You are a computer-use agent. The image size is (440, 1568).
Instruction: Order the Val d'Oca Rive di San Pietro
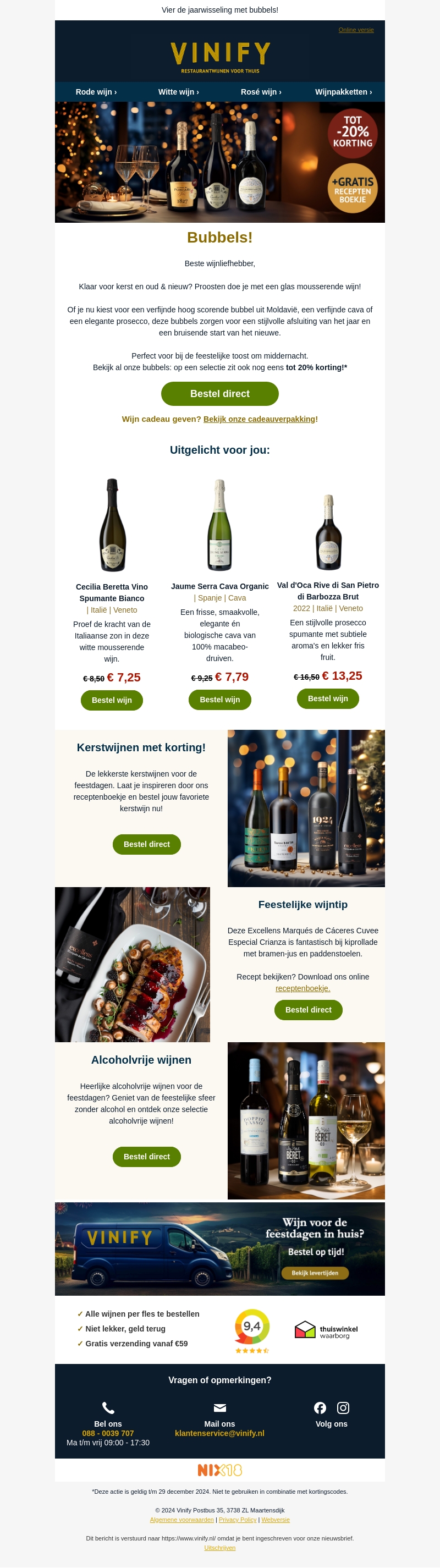tap(328, 699)
